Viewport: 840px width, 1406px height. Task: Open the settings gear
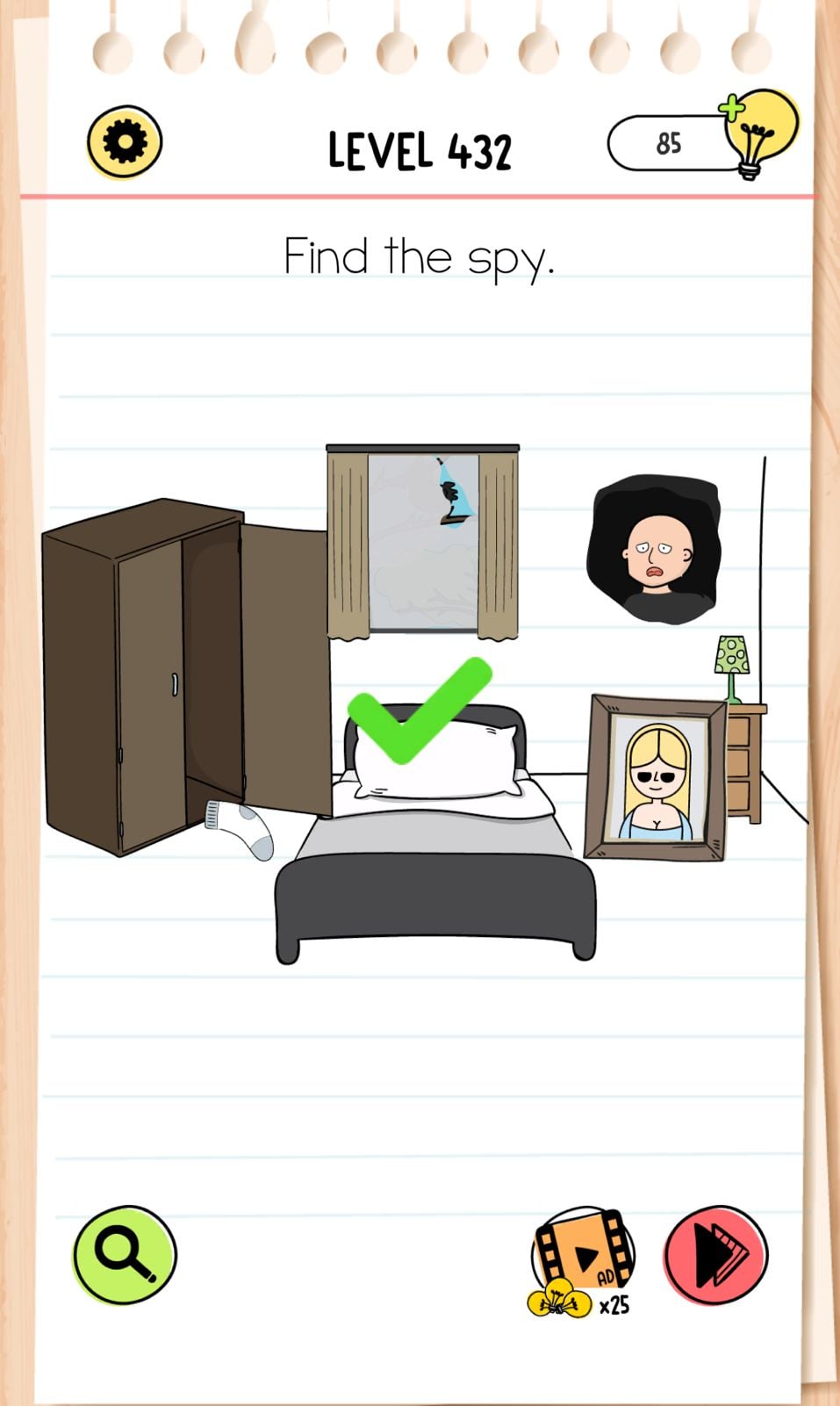(x=125, y=142)
